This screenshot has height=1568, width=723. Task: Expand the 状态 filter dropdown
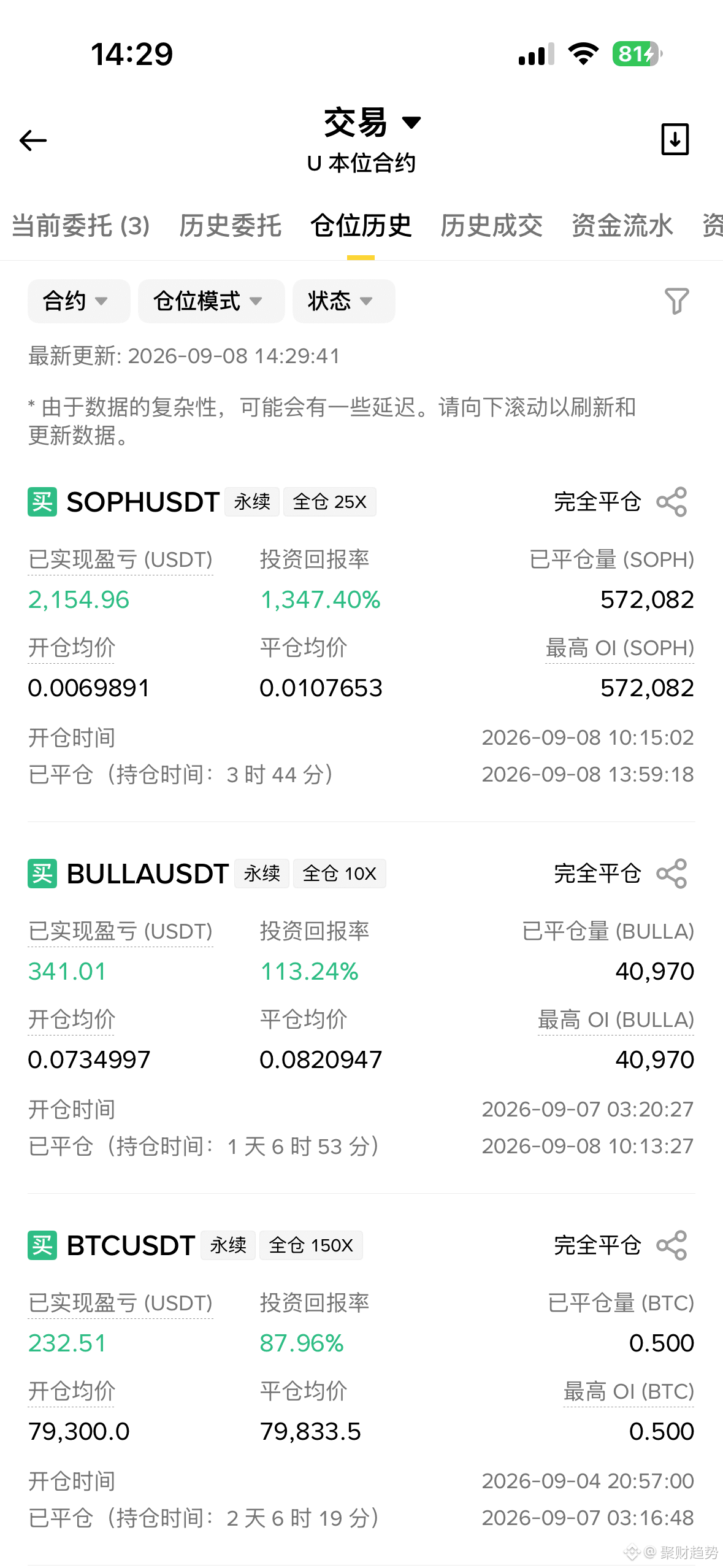pos(343,301)
